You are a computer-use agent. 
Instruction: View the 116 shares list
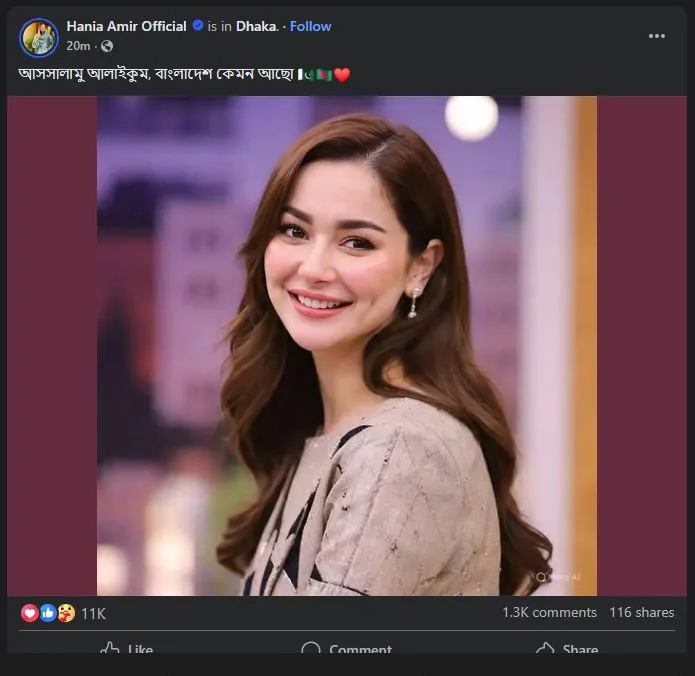[x=641, y=612]
